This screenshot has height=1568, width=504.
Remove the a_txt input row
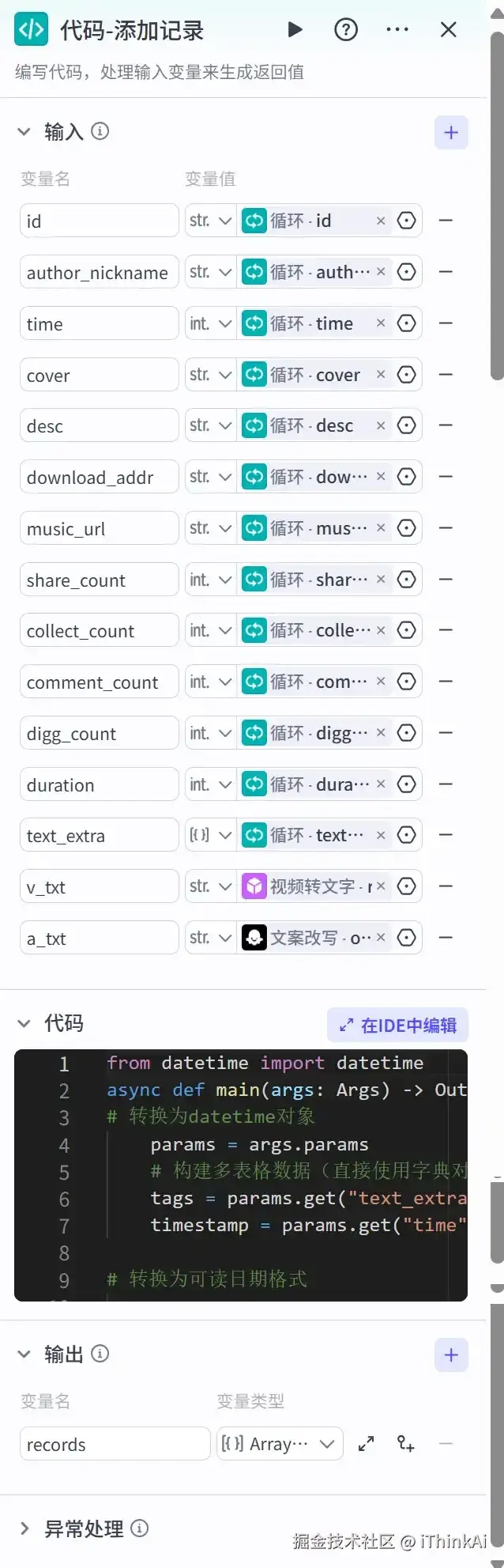(446, 938)
